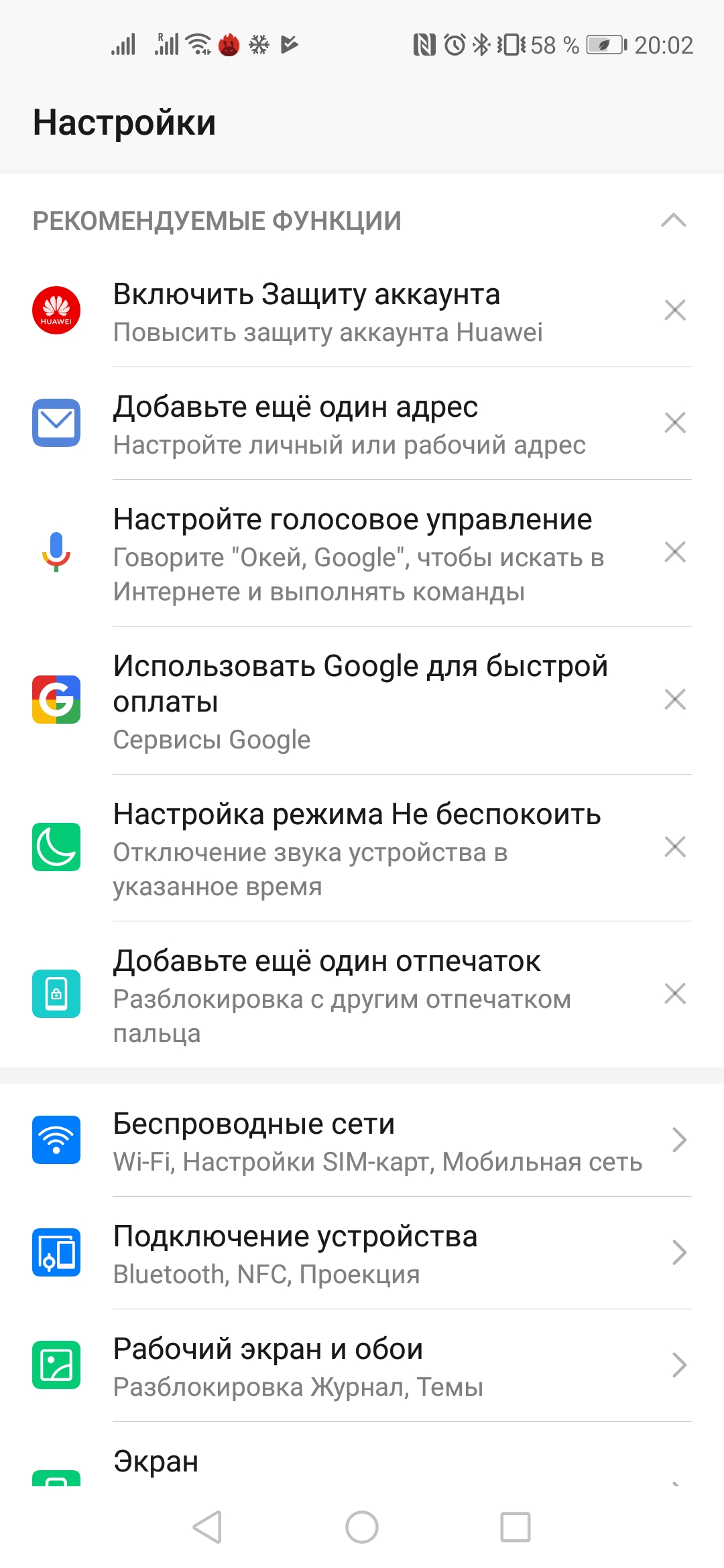Open Беспроводные сети settings

click(x=362, y=1140)
